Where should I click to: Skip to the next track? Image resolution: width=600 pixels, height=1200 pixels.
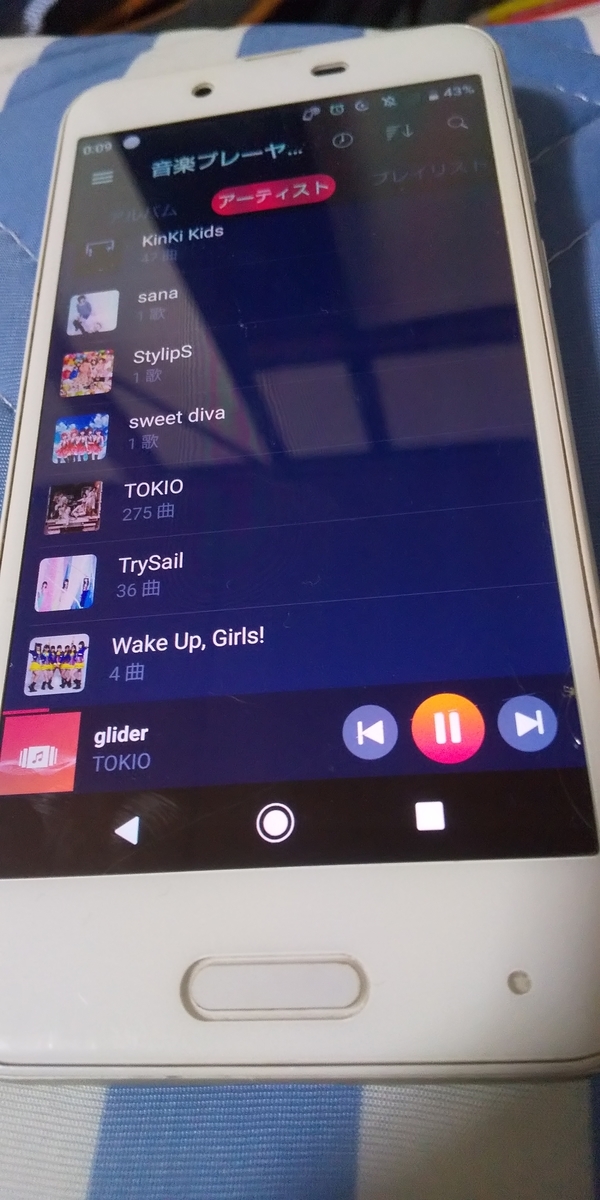click(x=527, y=724)
